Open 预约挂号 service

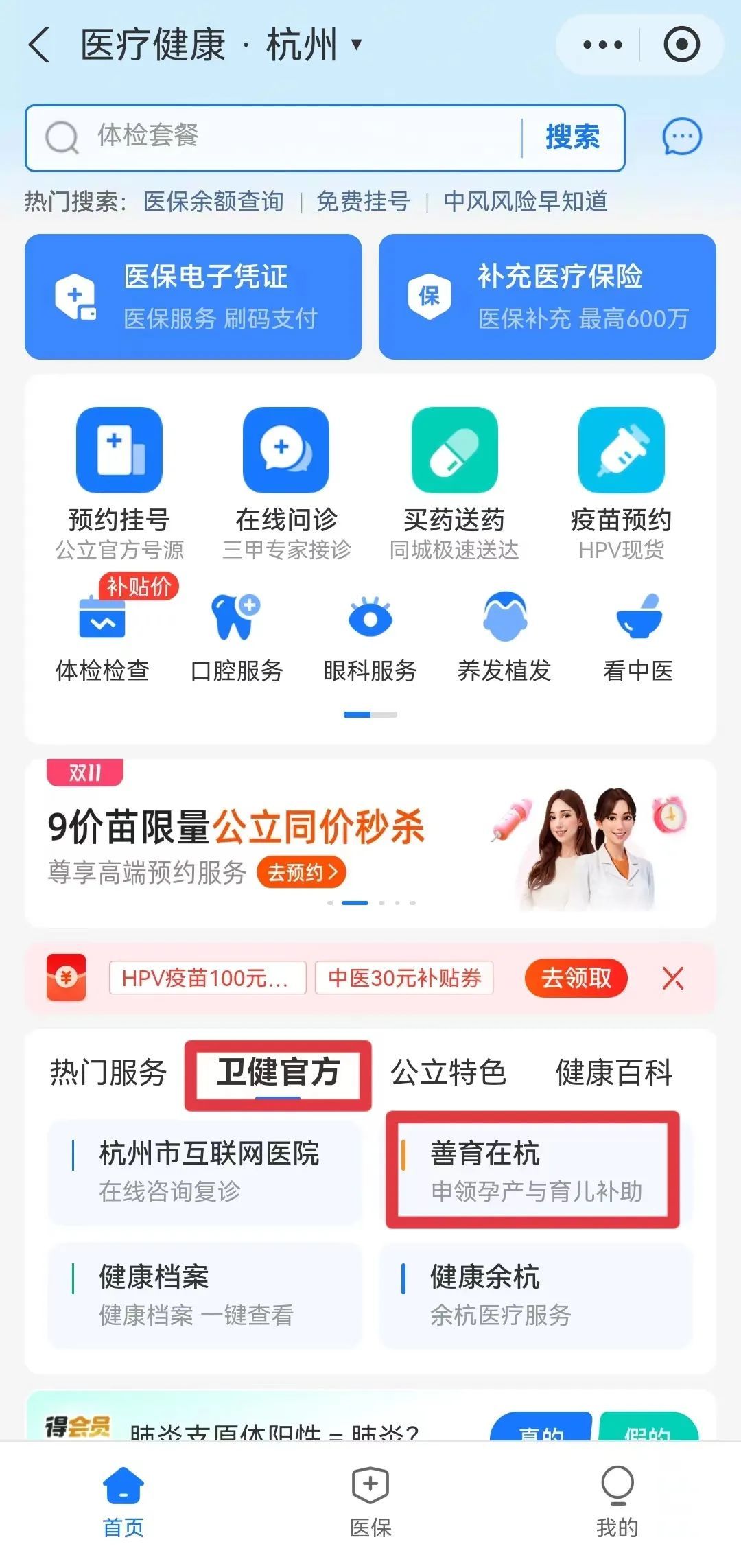coord(119,480)
